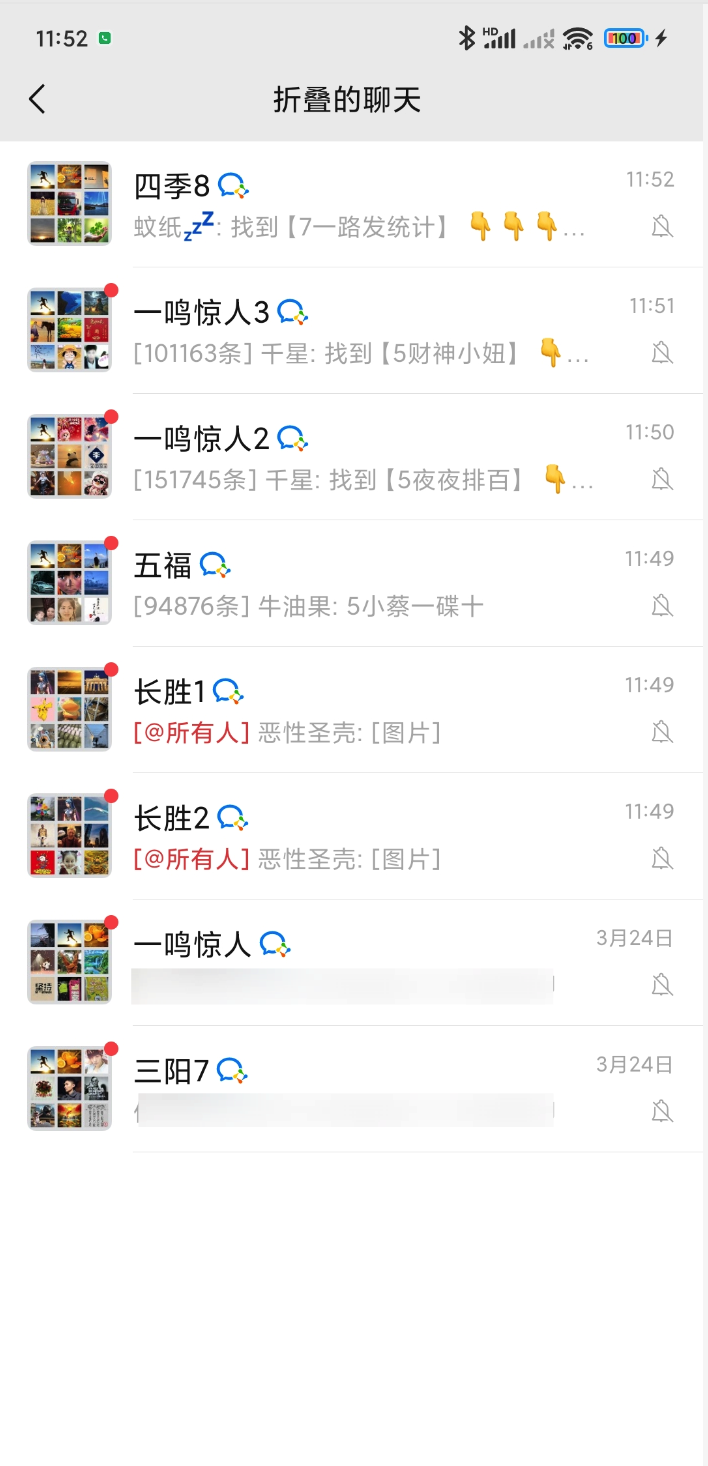The height and width of the screenshot is (1466, 708).
Task: Open the 一鸣惊人2 group chat
Action: (360, 456)
